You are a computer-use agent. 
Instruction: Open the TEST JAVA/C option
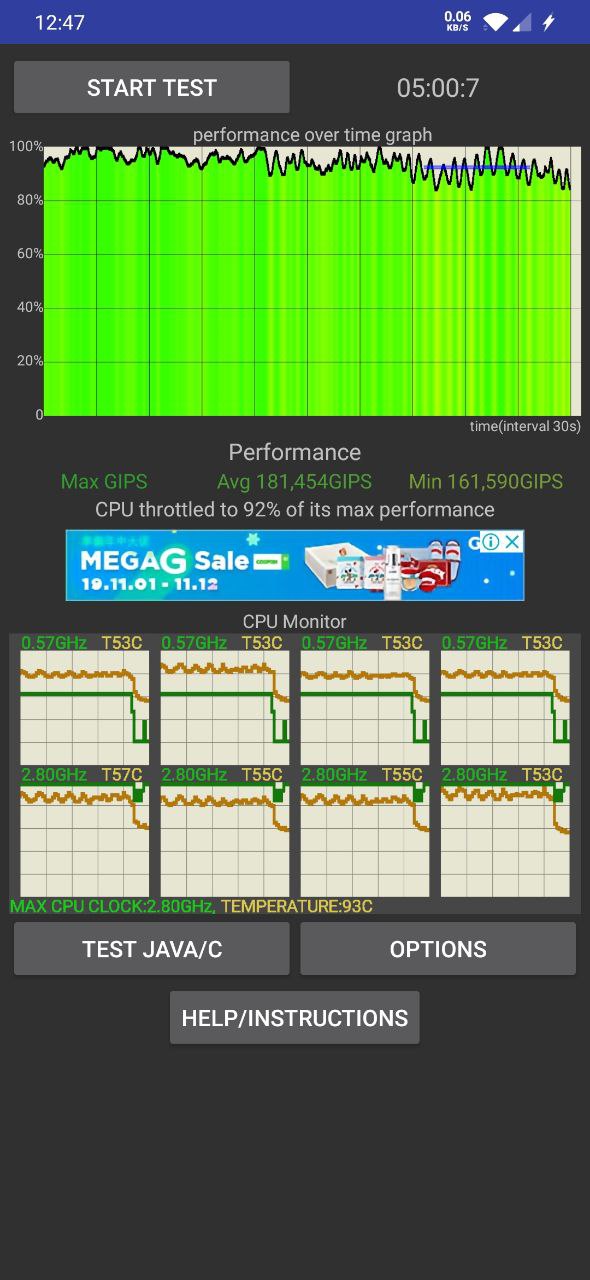pyautogui.click(x=151, y=949)
